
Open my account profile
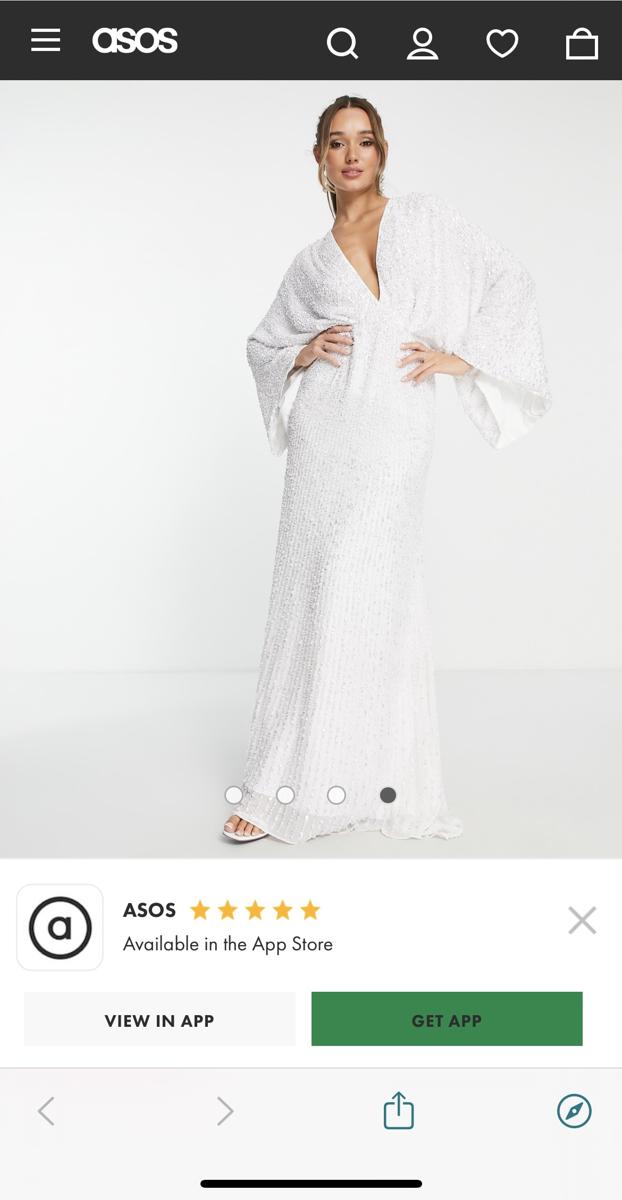(x=422, y=43)
